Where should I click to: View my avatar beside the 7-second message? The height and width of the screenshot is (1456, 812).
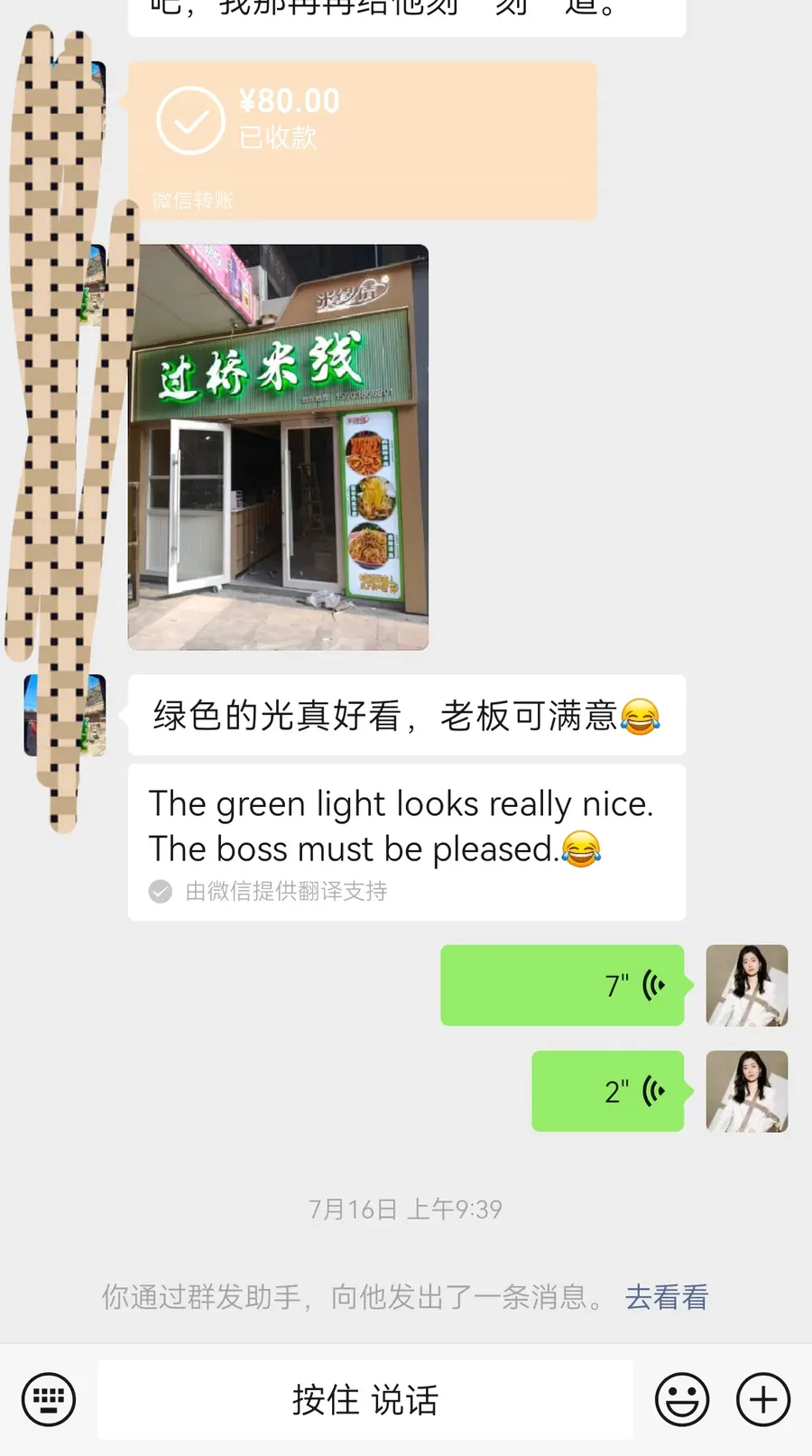747,986
